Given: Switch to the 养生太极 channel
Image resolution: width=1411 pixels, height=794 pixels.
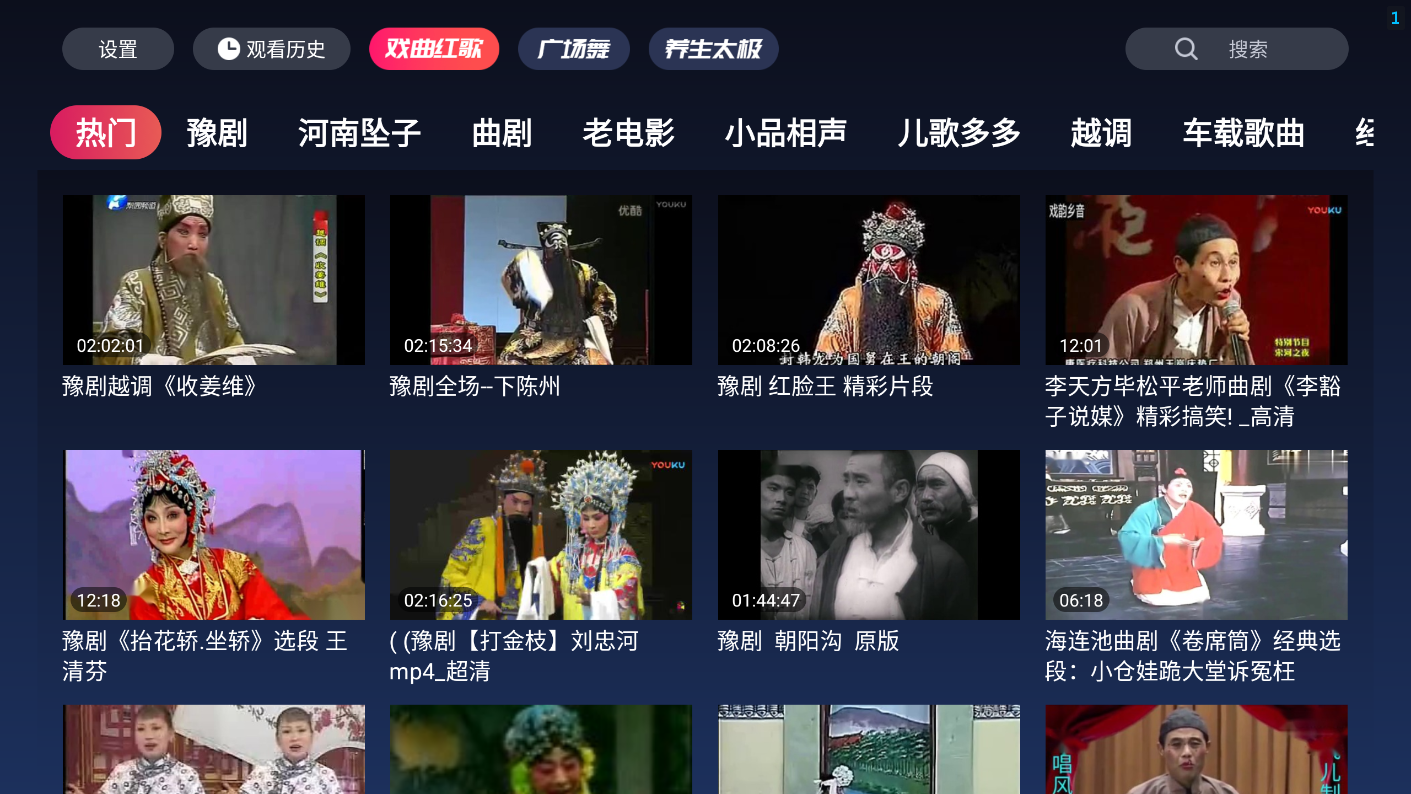Looking at the screenshot, I should (713, 49).
